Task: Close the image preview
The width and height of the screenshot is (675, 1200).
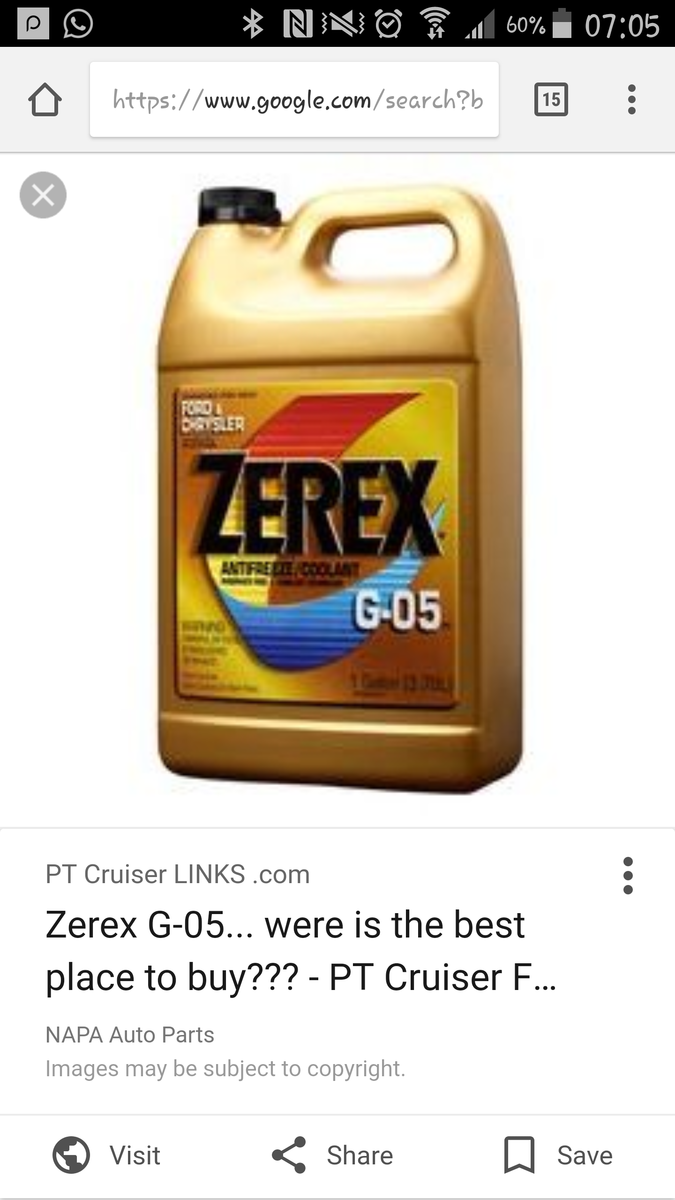Action: pos(43,195)
